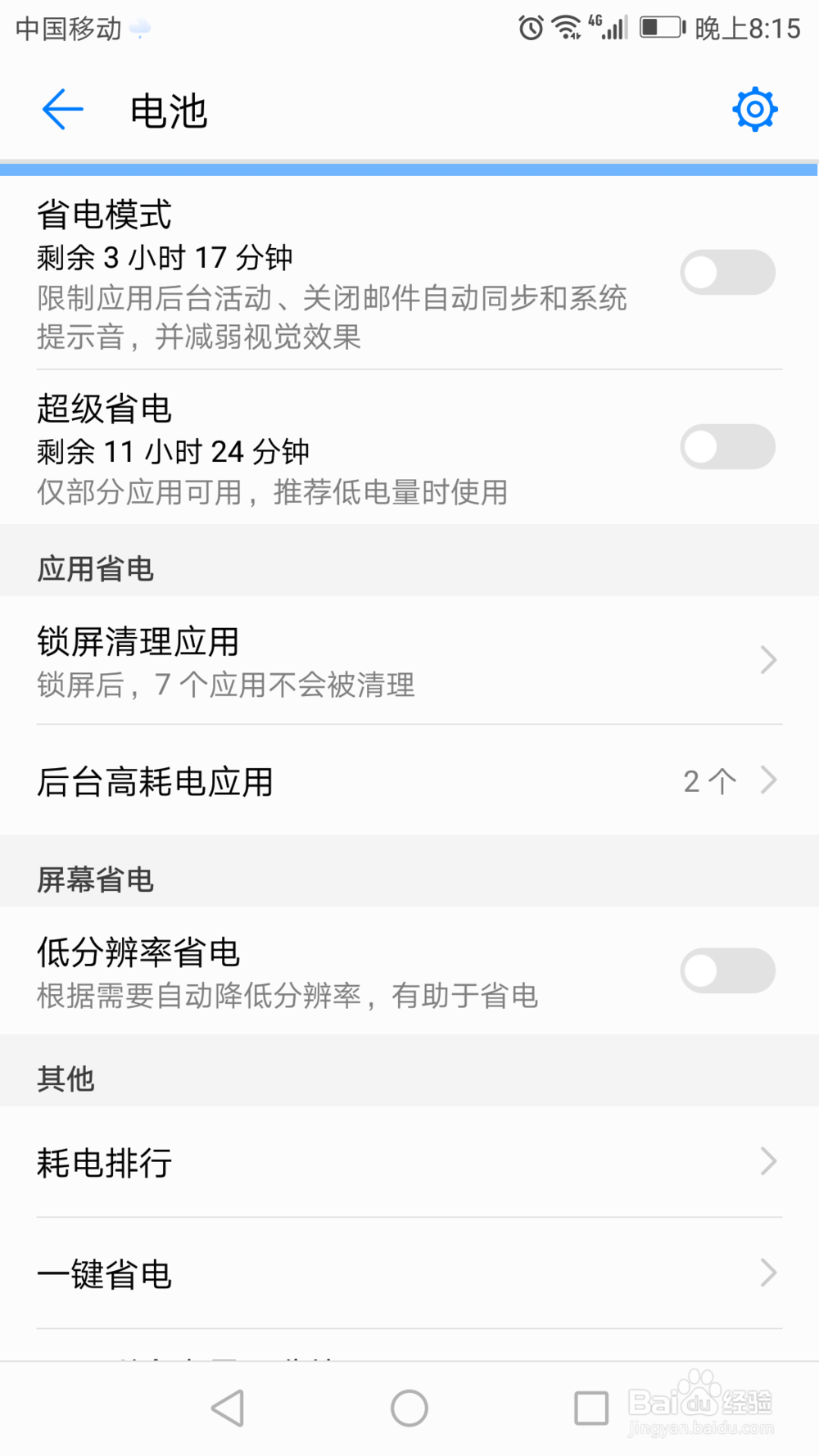Select the 屏幕省电 section header
This screenshot has width=819, height=1456.
[94, 879]
